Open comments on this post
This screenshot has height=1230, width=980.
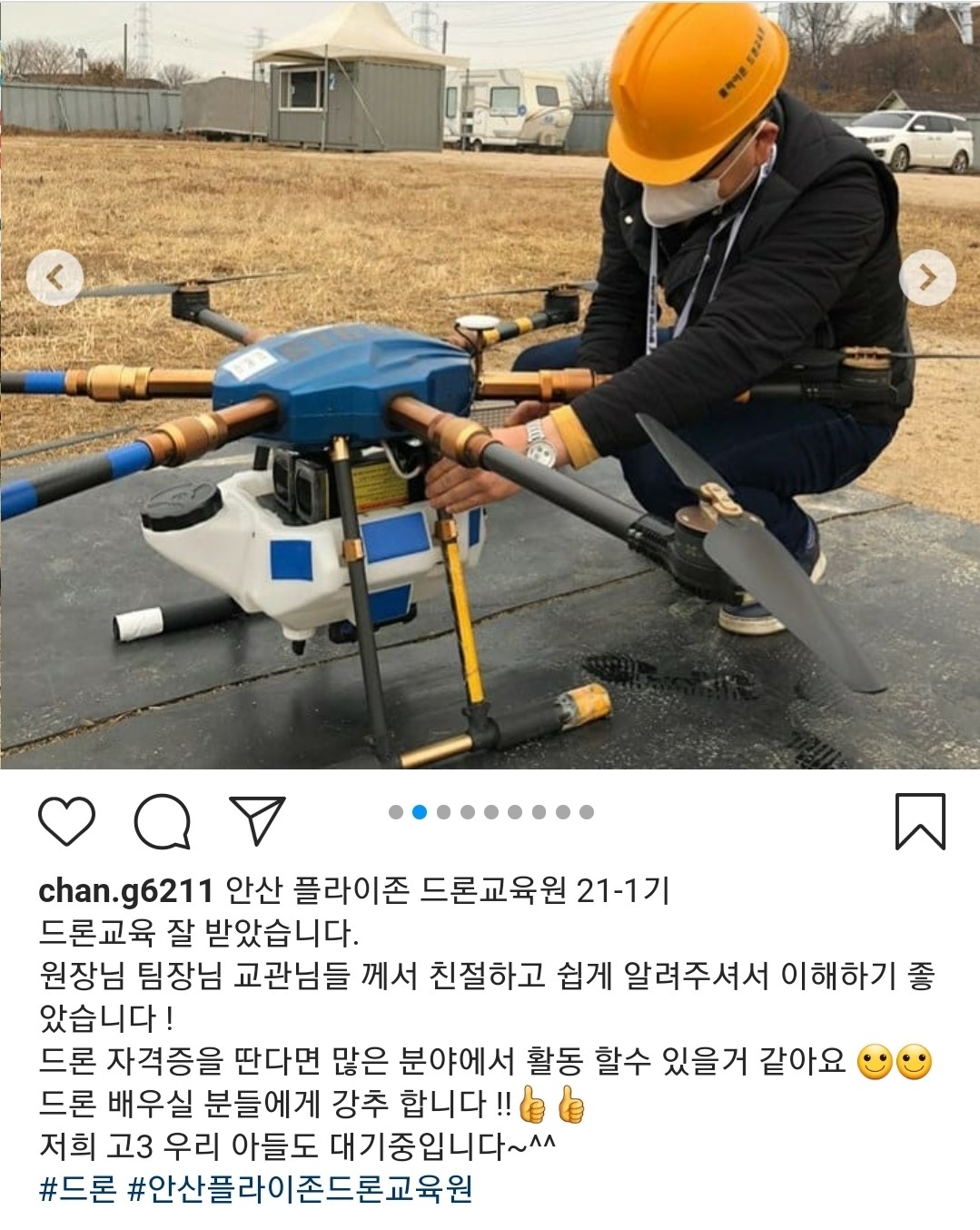[x=162, y=820]
